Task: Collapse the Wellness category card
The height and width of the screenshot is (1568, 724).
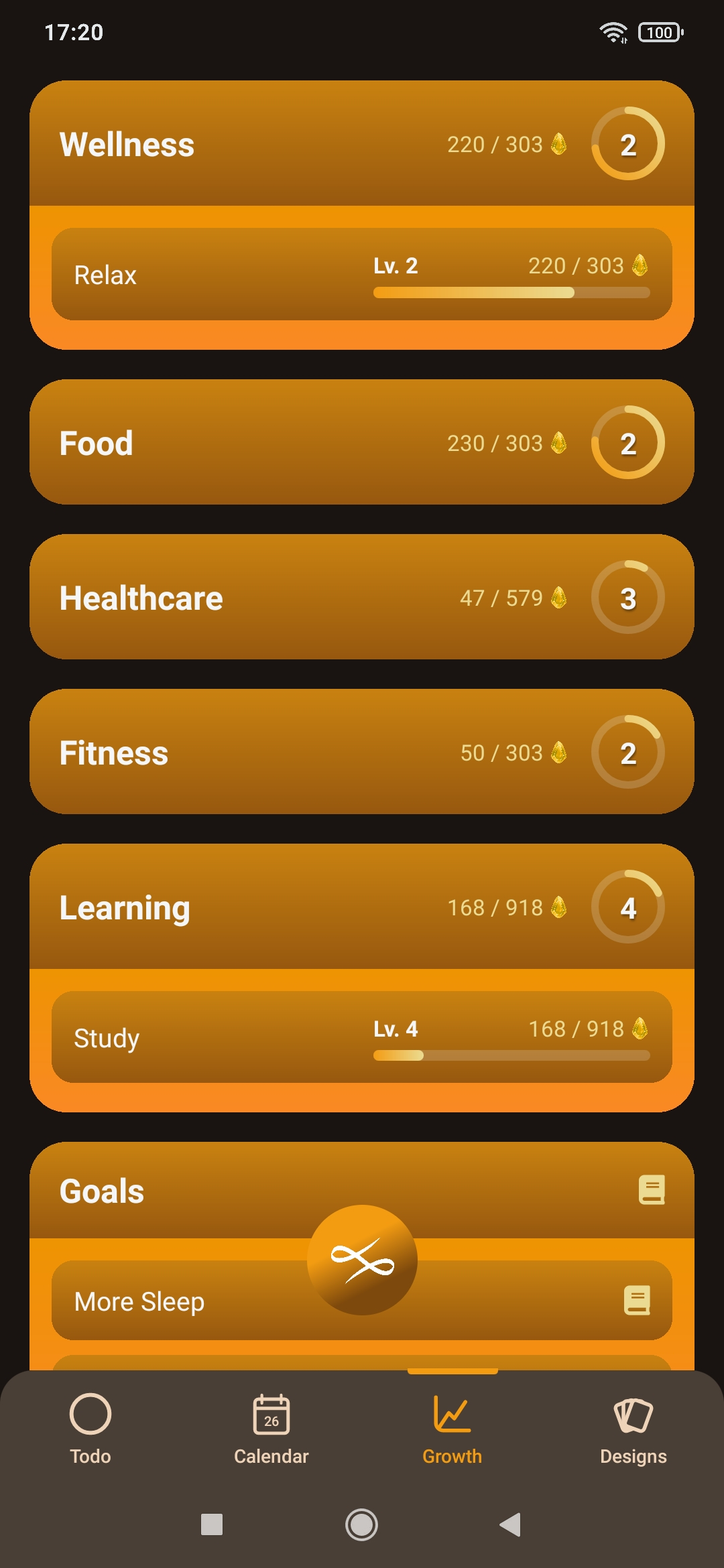Action: click(x=362, y=144)
